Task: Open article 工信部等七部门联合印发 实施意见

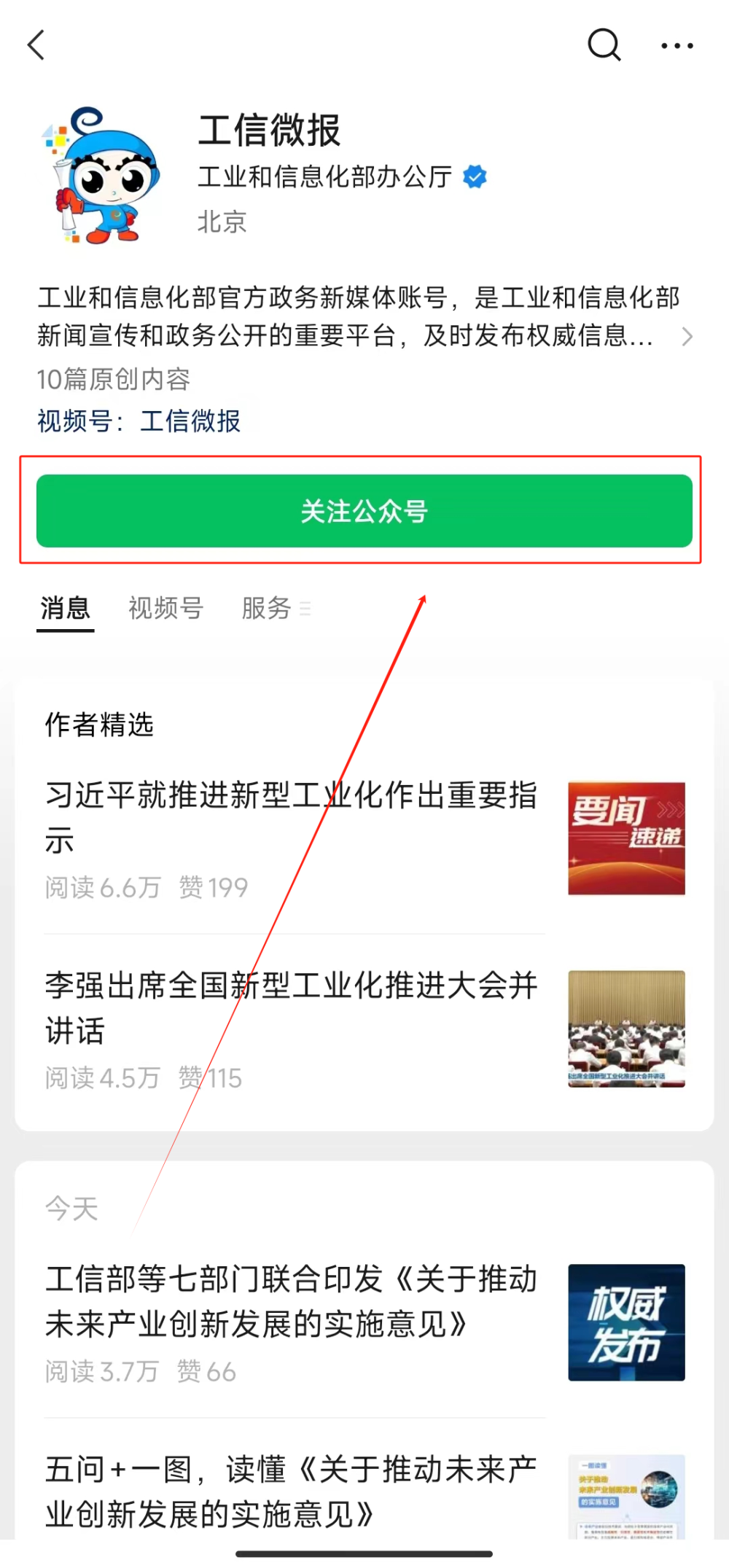Action: 364,1322
